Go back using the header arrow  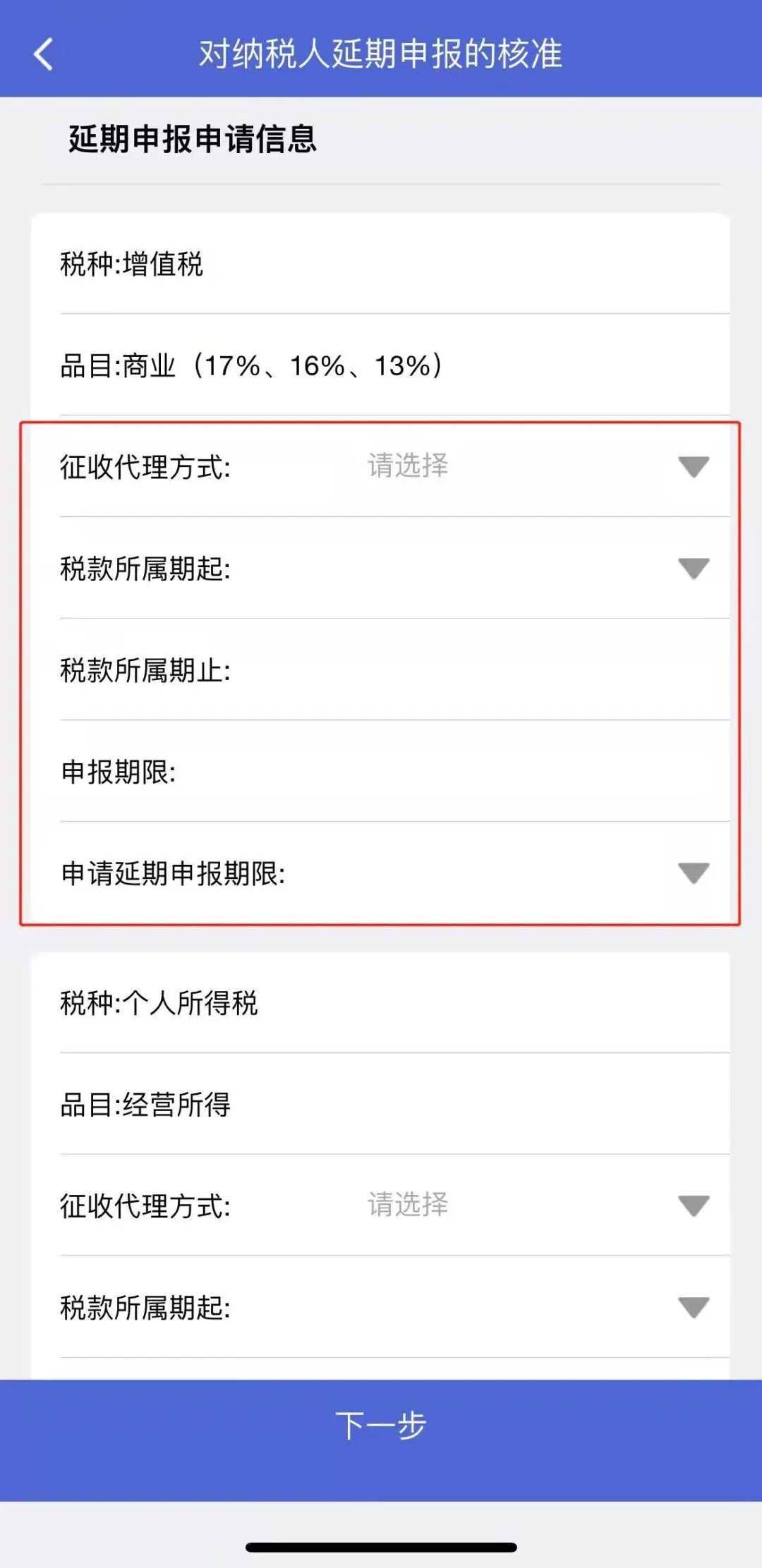(x=44, y=54)
